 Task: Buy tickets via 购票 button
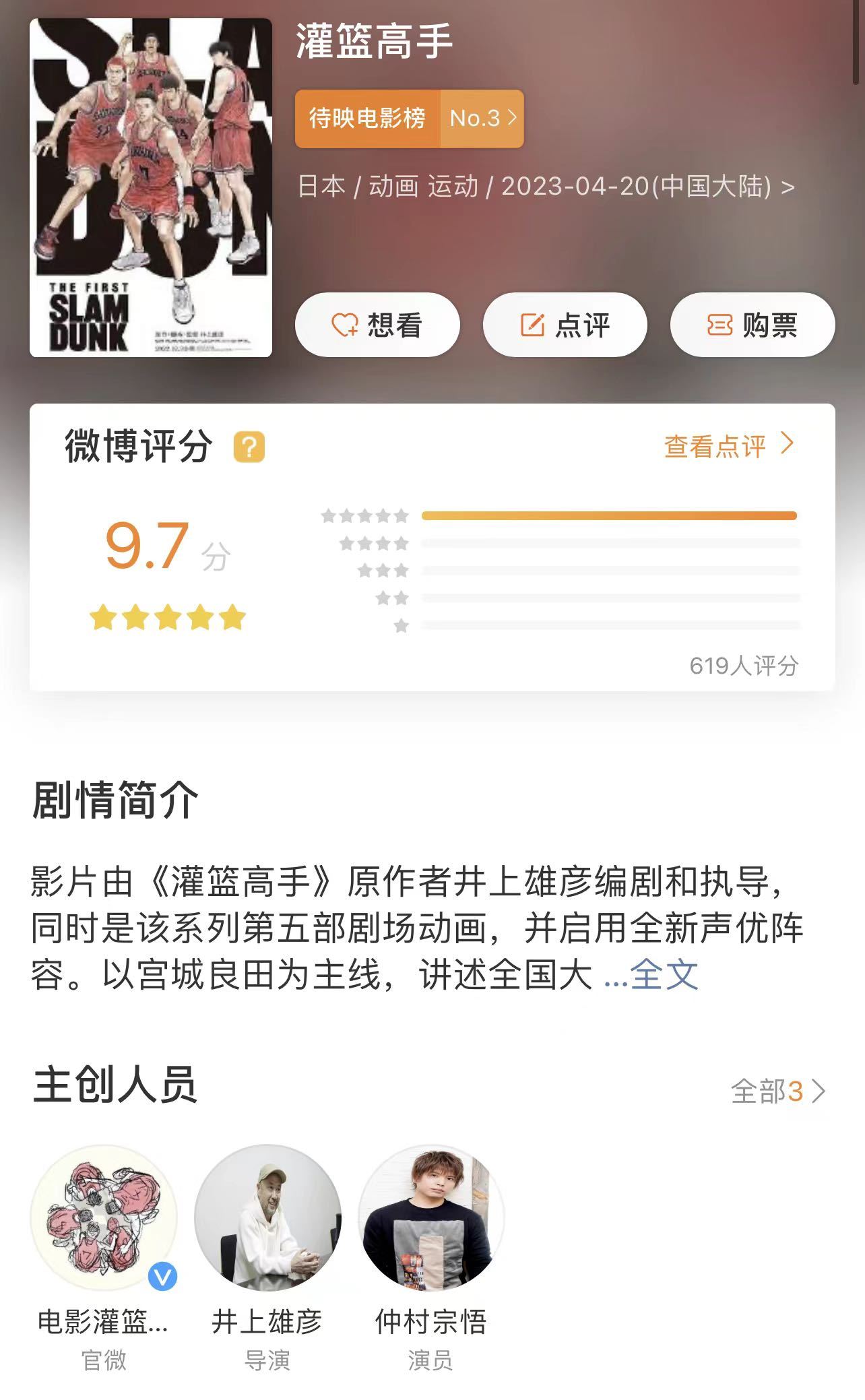point(752,325)
